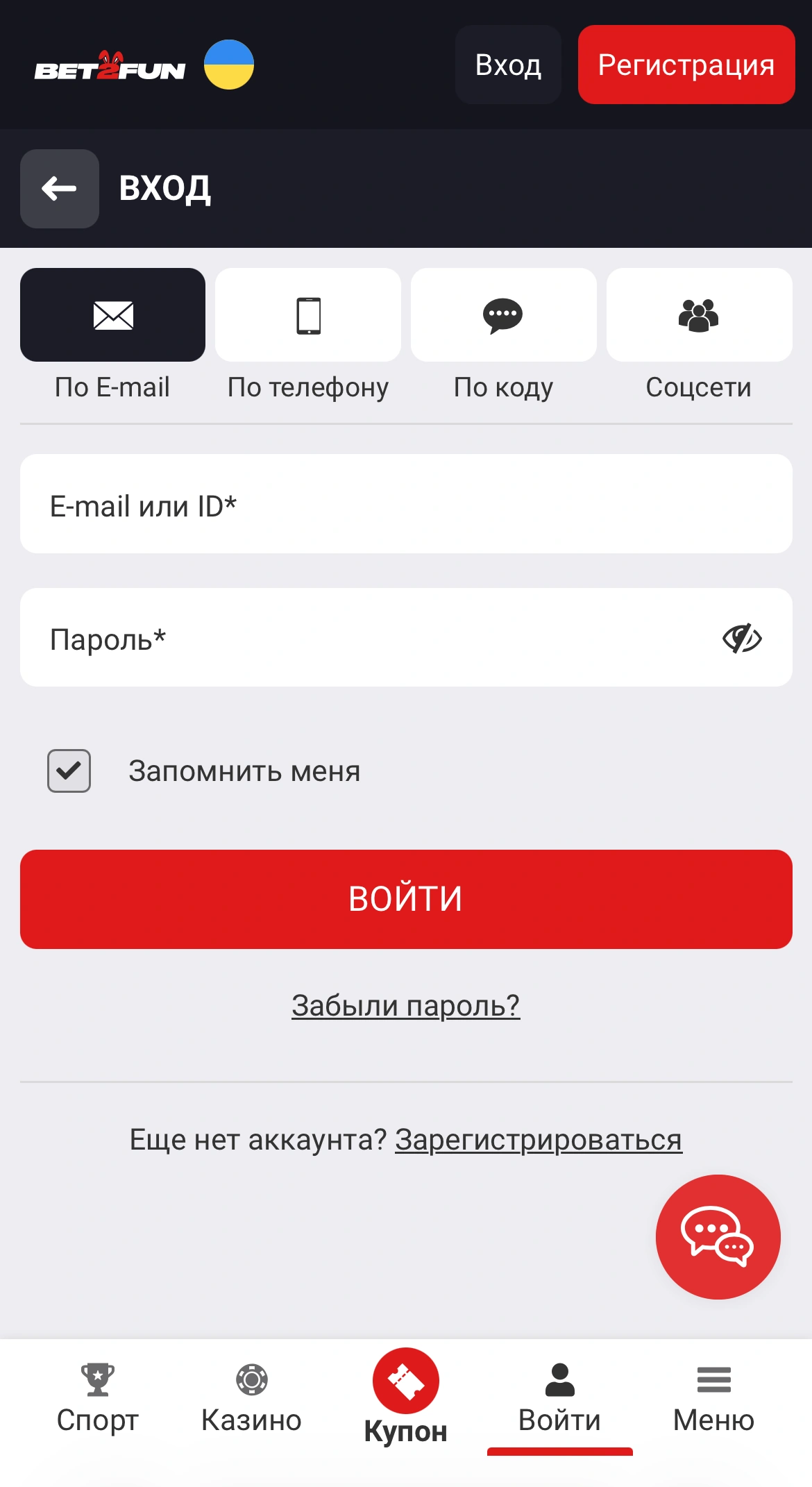812x1487 pixels.
Task: Open the Купон ticket icon
Action: 406,1392
